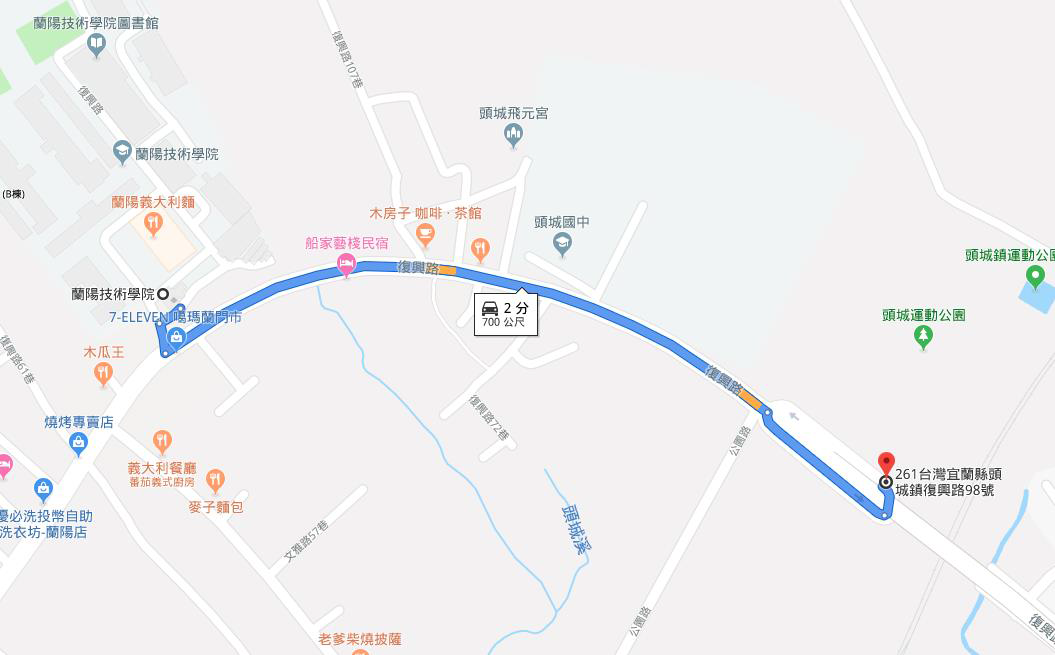The image size is (1055, 655).
Task: Open the 優必洗投幣自助洗衣坊 laundry marker
Action: point(42,489)
